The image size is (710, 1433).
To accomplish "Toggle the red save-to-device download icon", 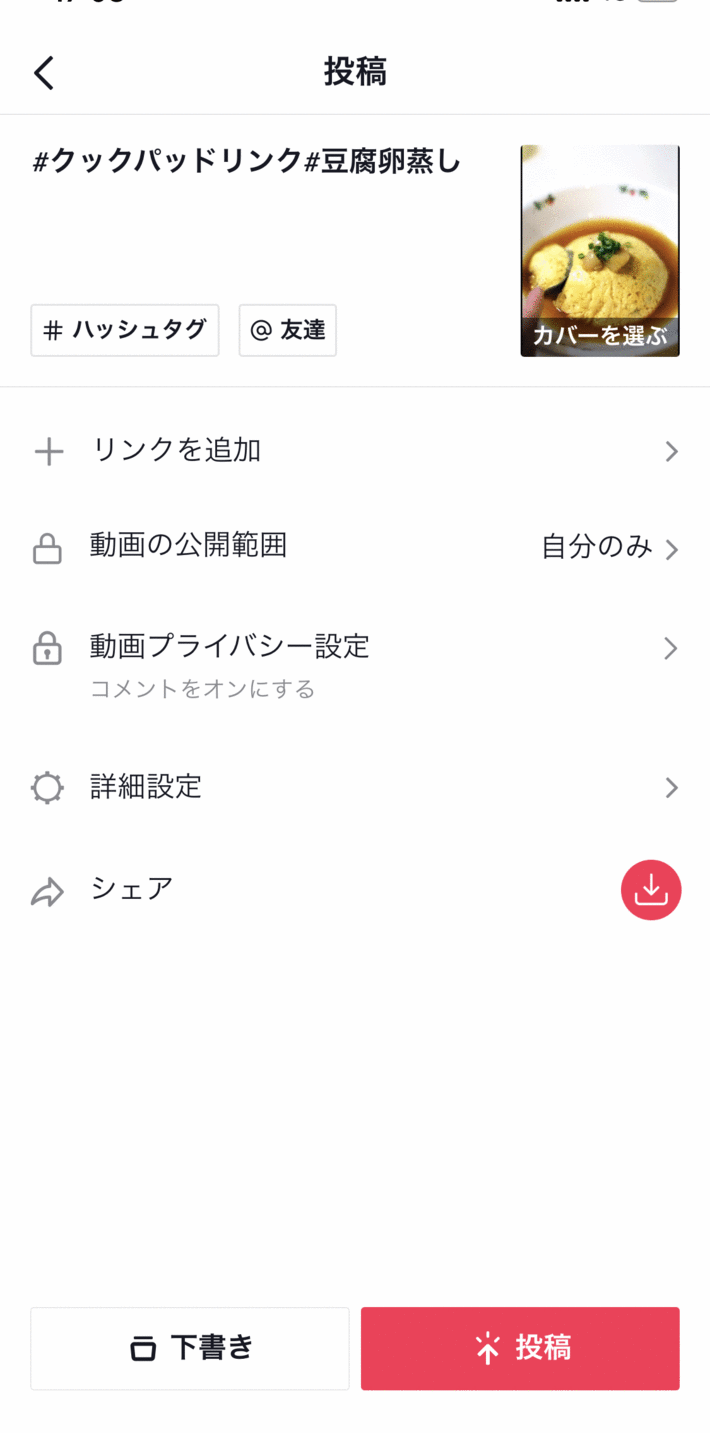I will tap(651, 890).
